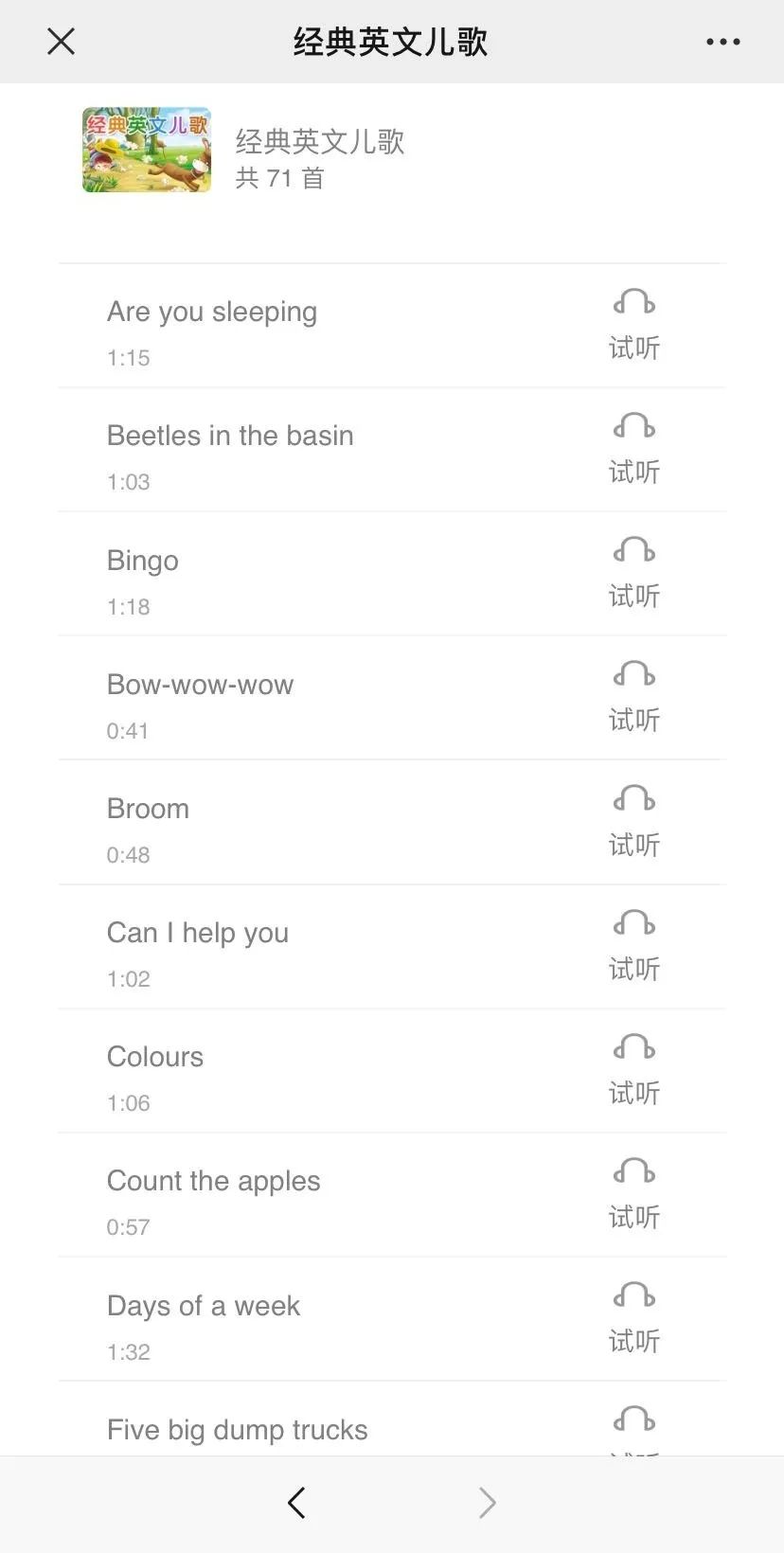Open the Are you sleeping song row
The height and width of the screenshot is (1553, 784).
[x=212, y=312]
